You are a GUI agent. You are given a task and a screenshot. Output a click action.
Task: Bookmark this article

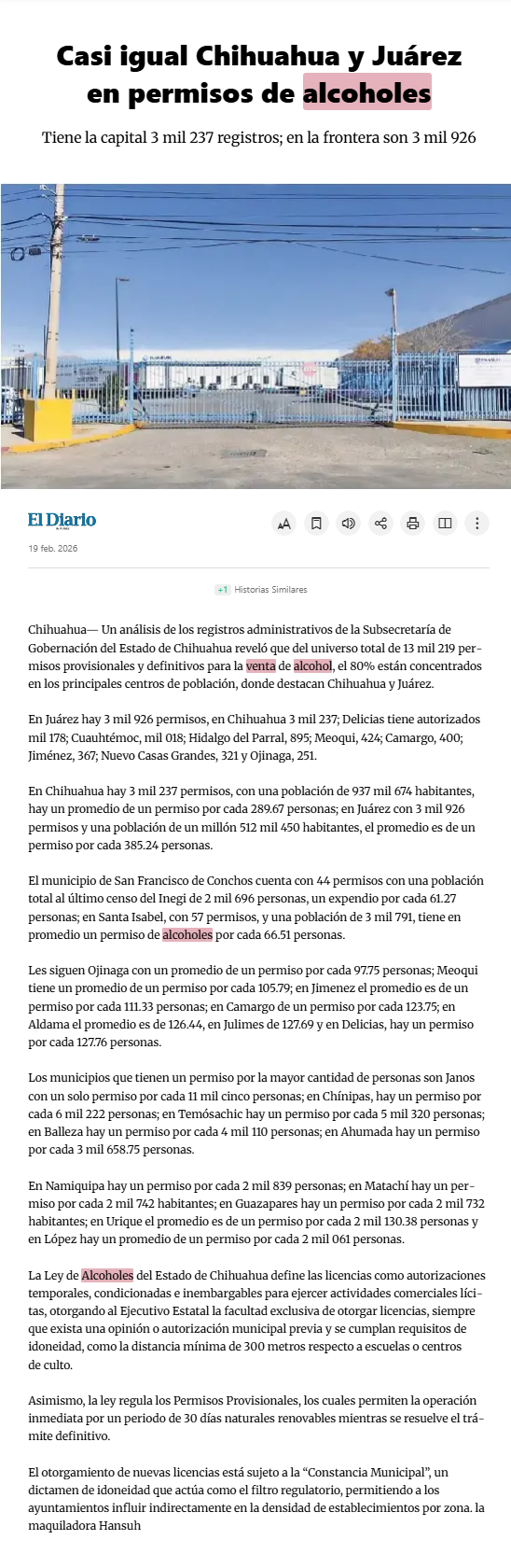[316, 524]
